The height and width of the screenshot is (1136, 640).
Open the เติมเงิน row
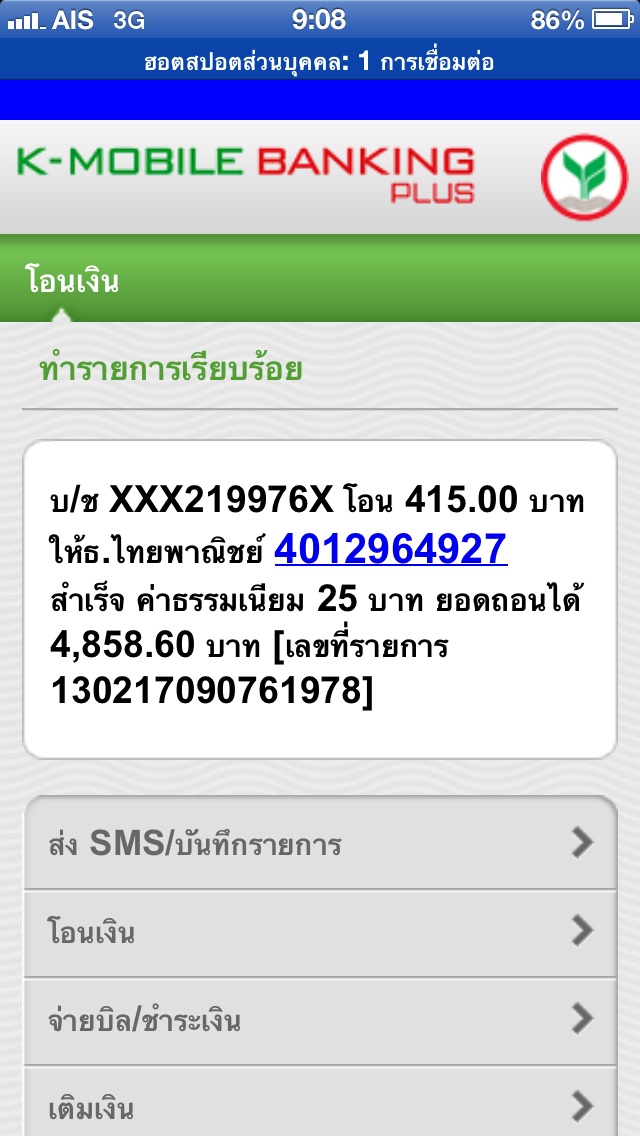click(320, 1108)
